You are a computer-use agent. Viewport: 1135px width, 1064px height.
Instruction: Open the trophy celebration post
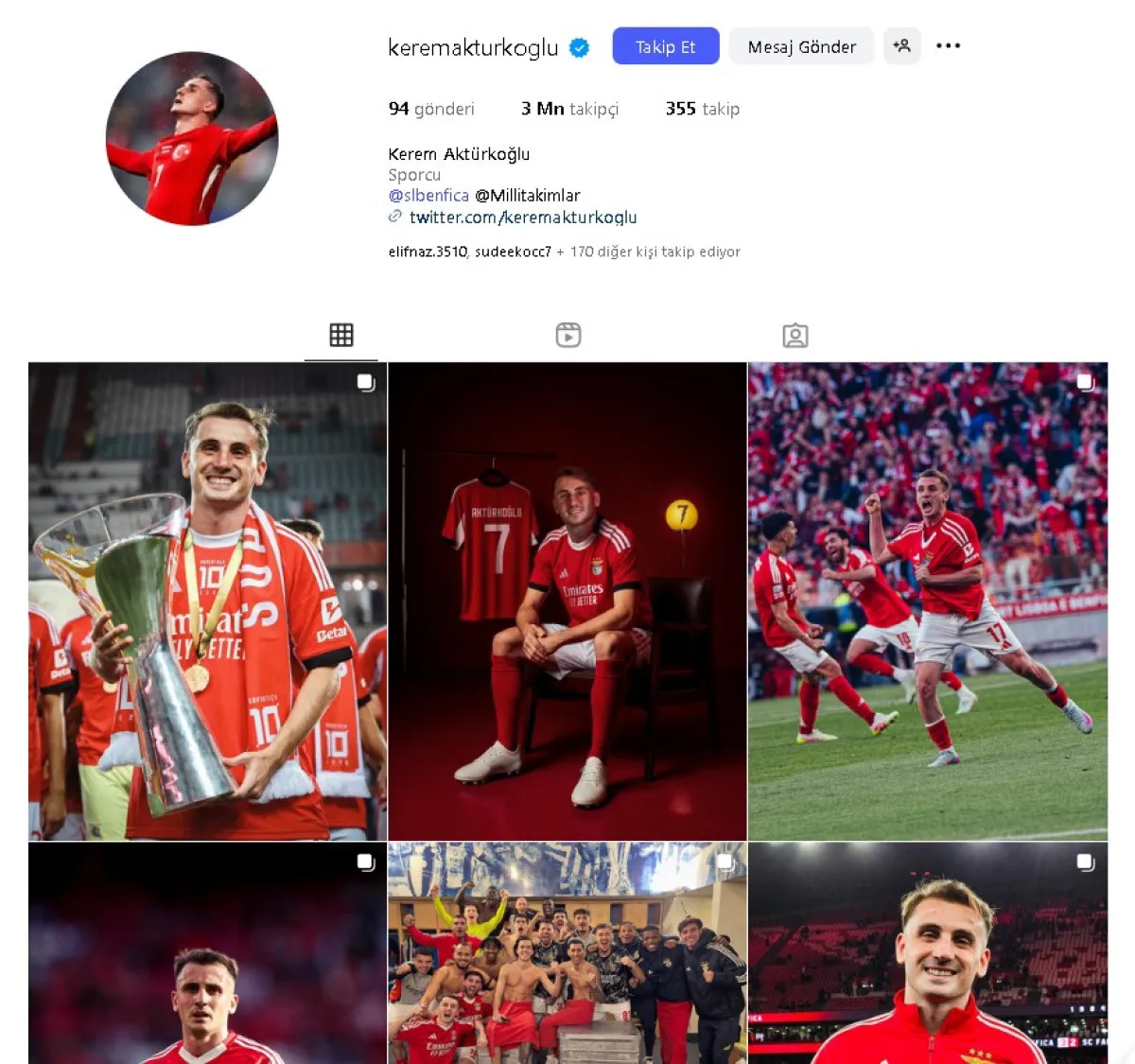click(x=207, y=602)
